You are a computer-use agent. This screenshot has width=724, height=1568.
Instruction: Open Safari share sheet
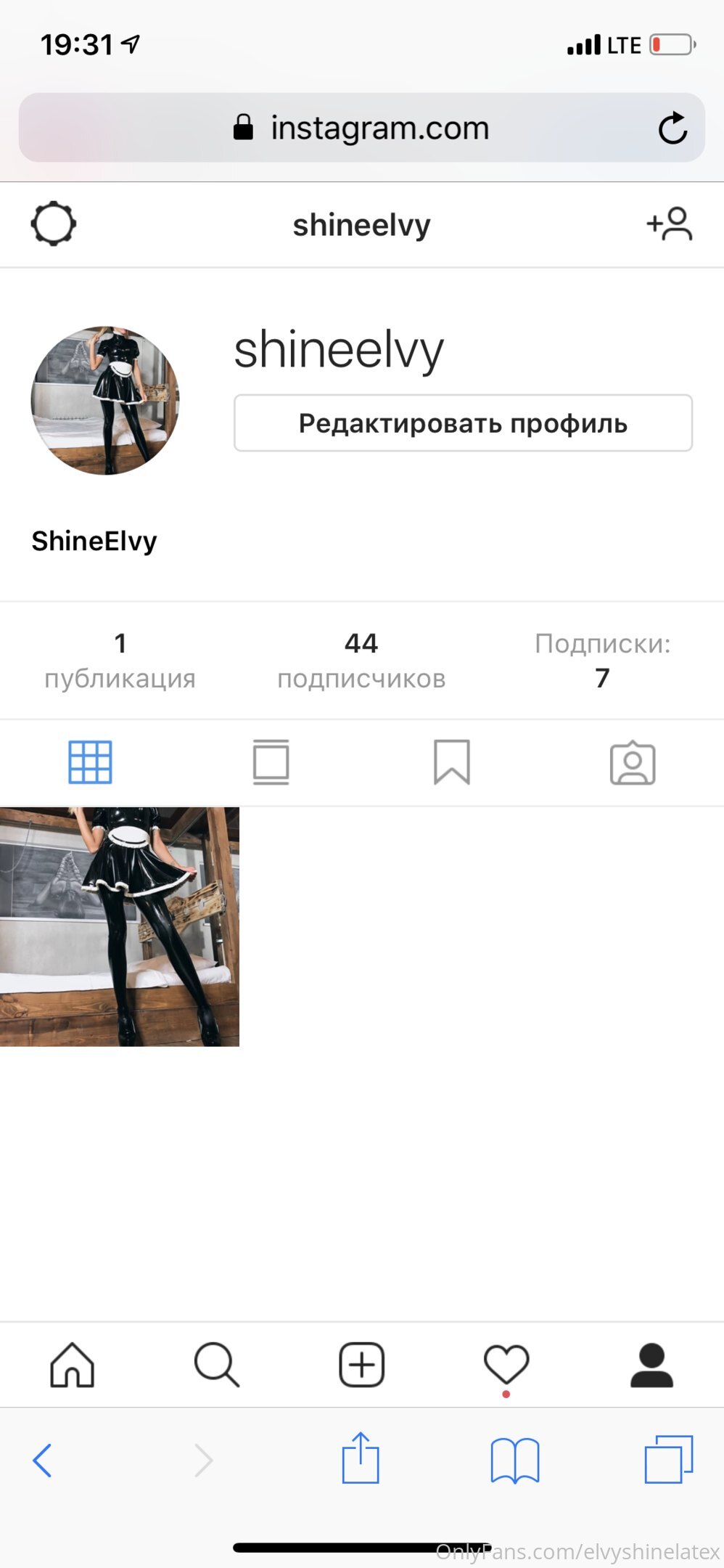361,1457
